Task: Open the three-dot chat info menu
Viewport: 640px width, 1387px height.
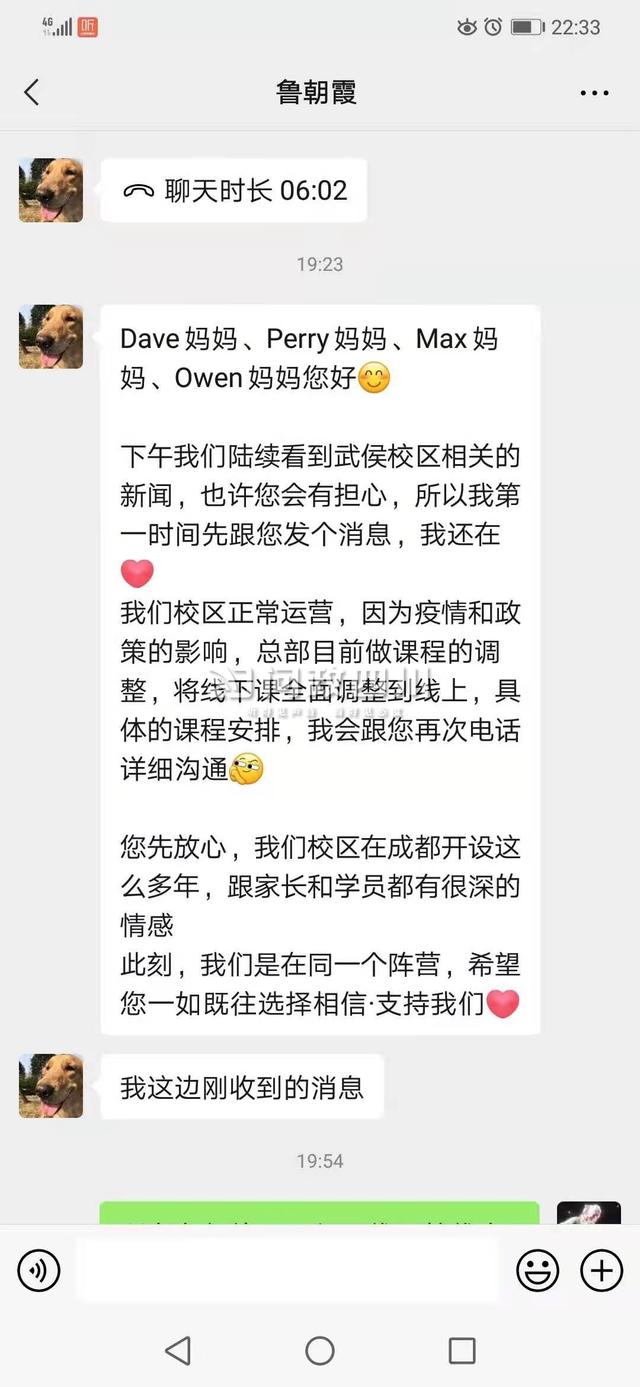Action: pyautogui.click(x=594, y=93)
